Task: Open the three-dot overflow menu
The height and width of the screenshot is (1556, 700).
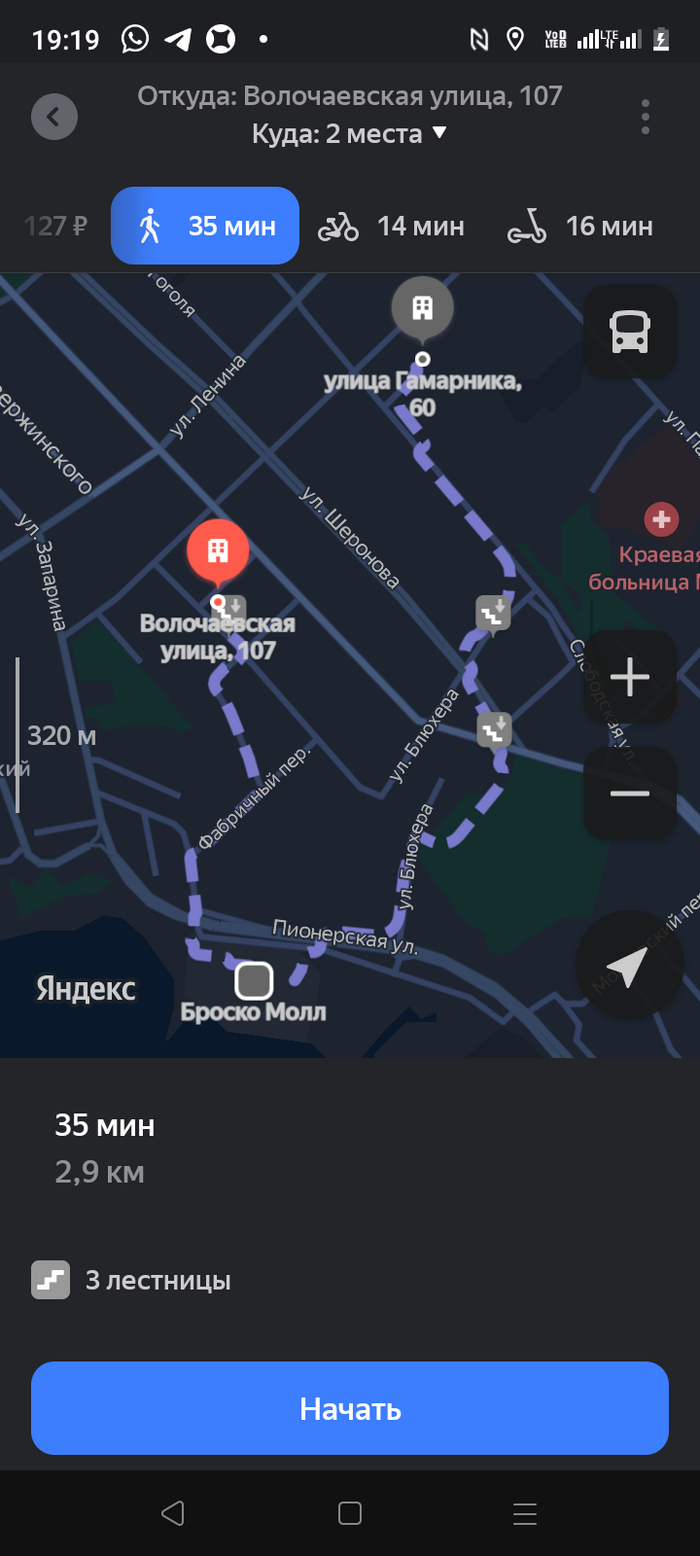Action: (645, 117)
